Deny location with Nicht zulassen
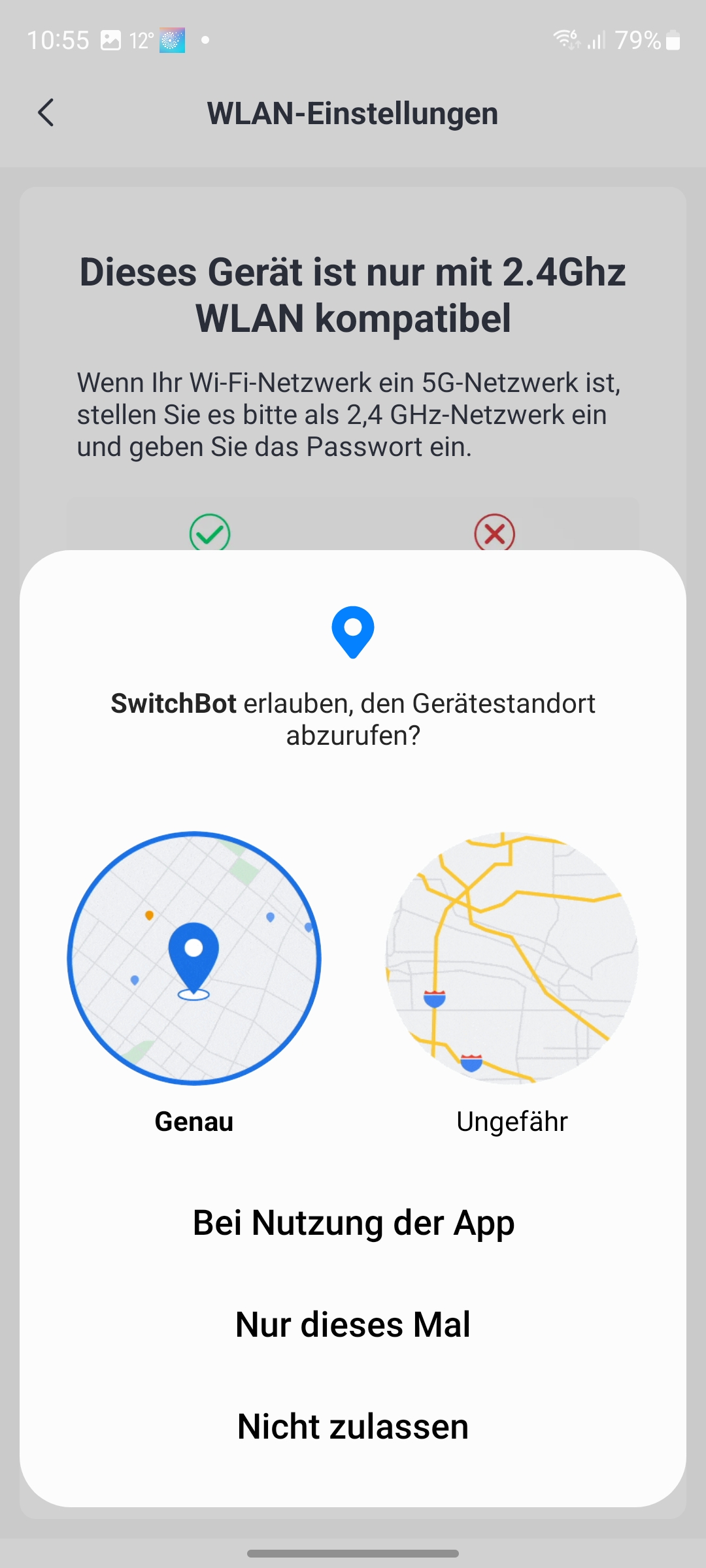Viewport: 706px width, 1568px height. (x=353, y=1427)
